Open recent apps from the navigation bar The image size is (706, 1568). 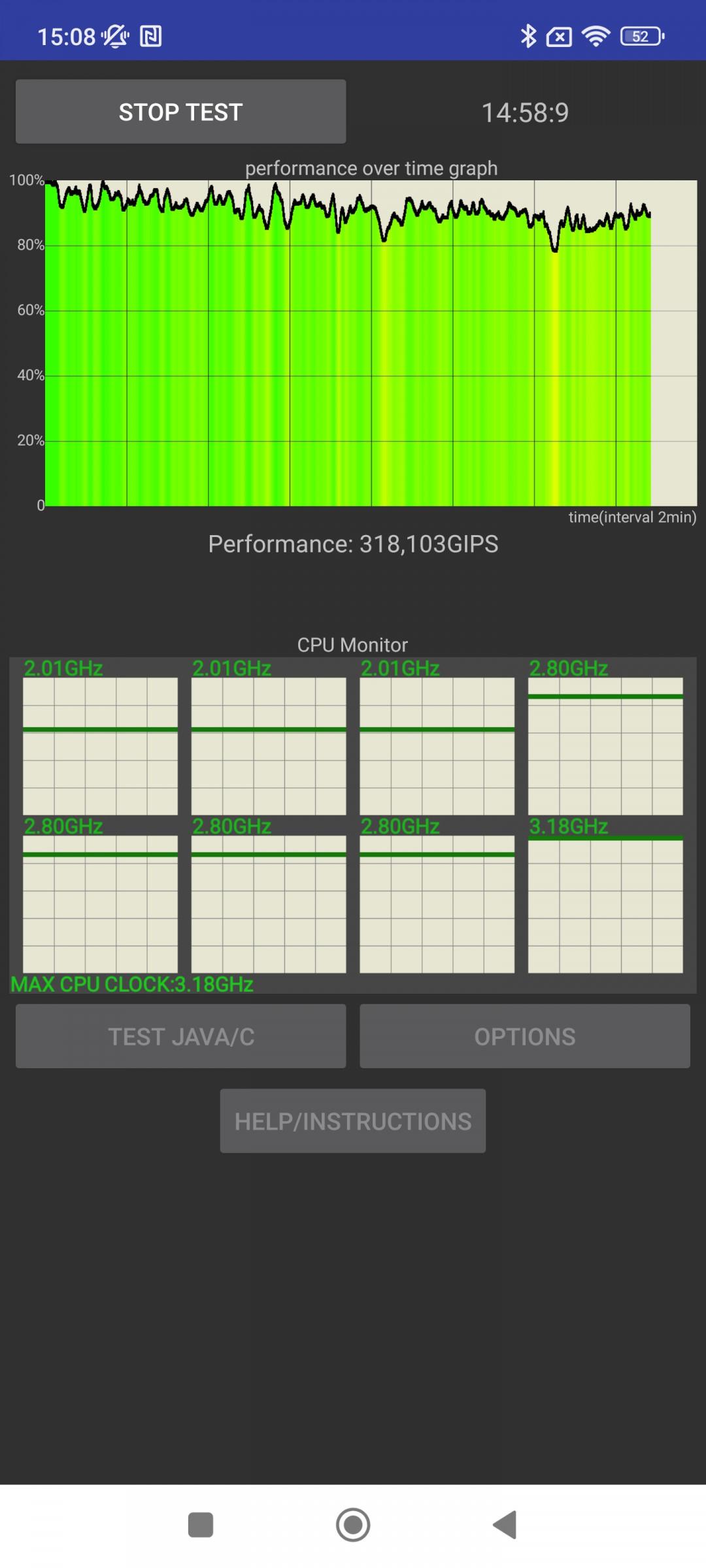click(201, 1525)
